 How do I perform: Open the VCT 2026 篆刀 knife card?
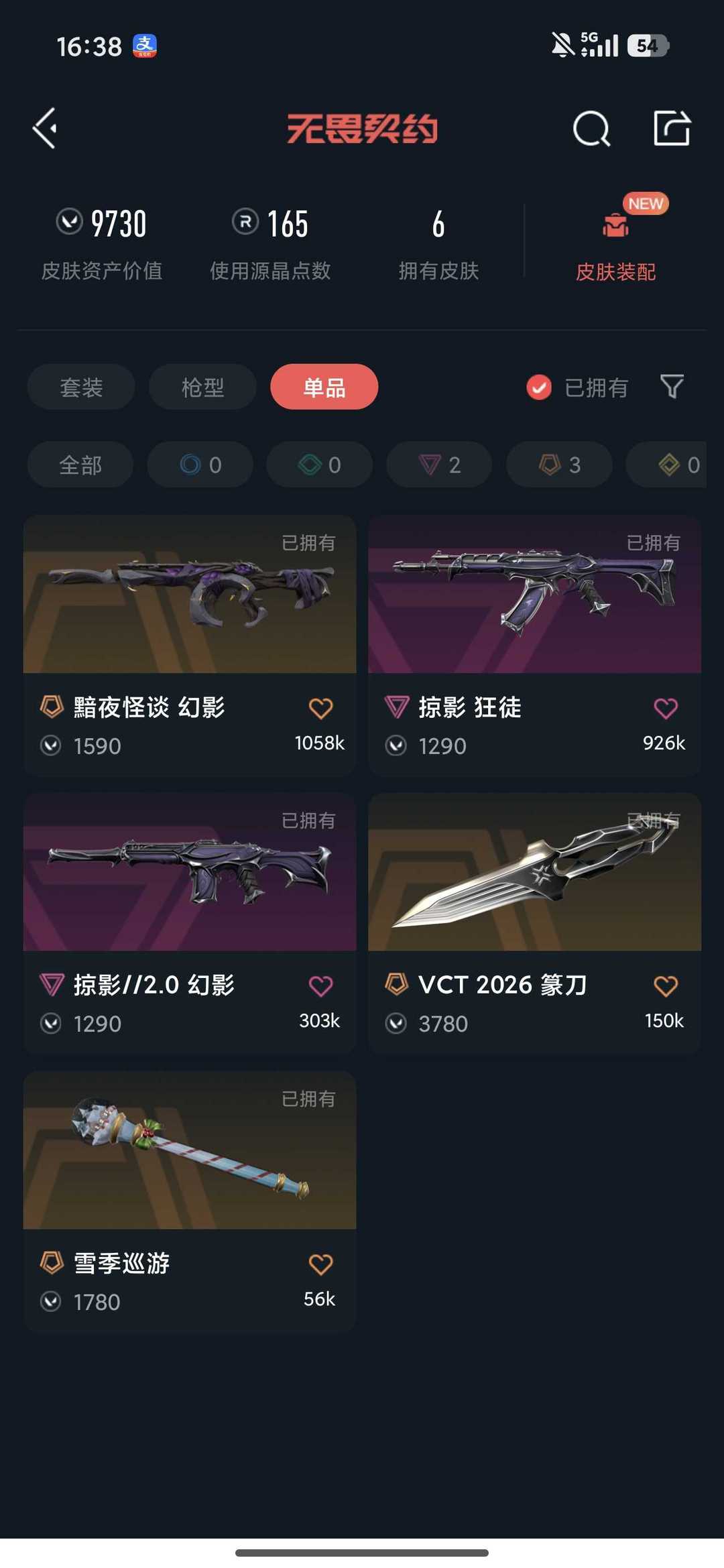click(534, 873)
